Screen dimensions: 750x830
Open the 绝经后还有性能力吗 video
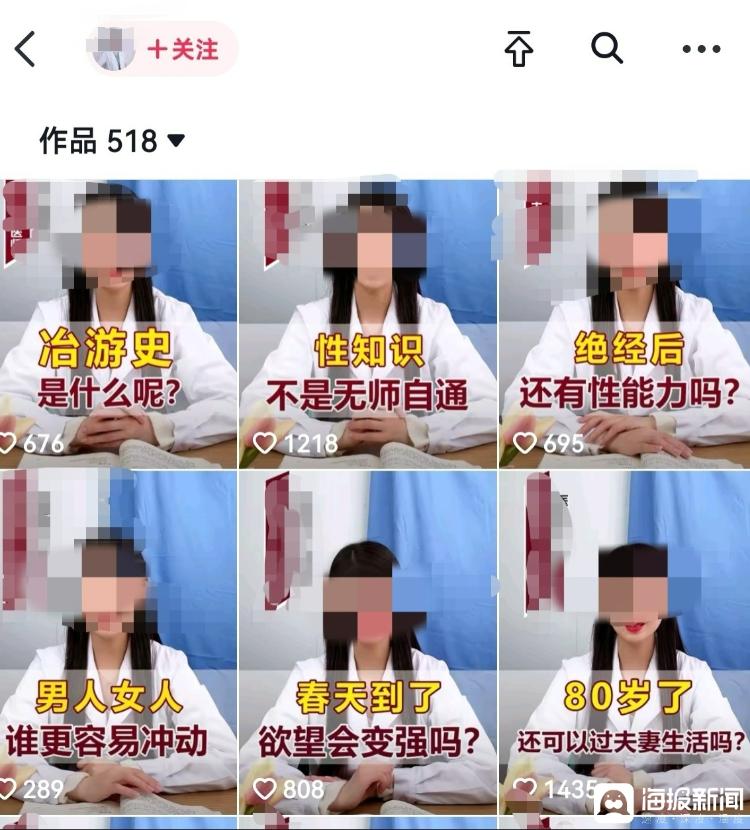(x=624, y=323)
